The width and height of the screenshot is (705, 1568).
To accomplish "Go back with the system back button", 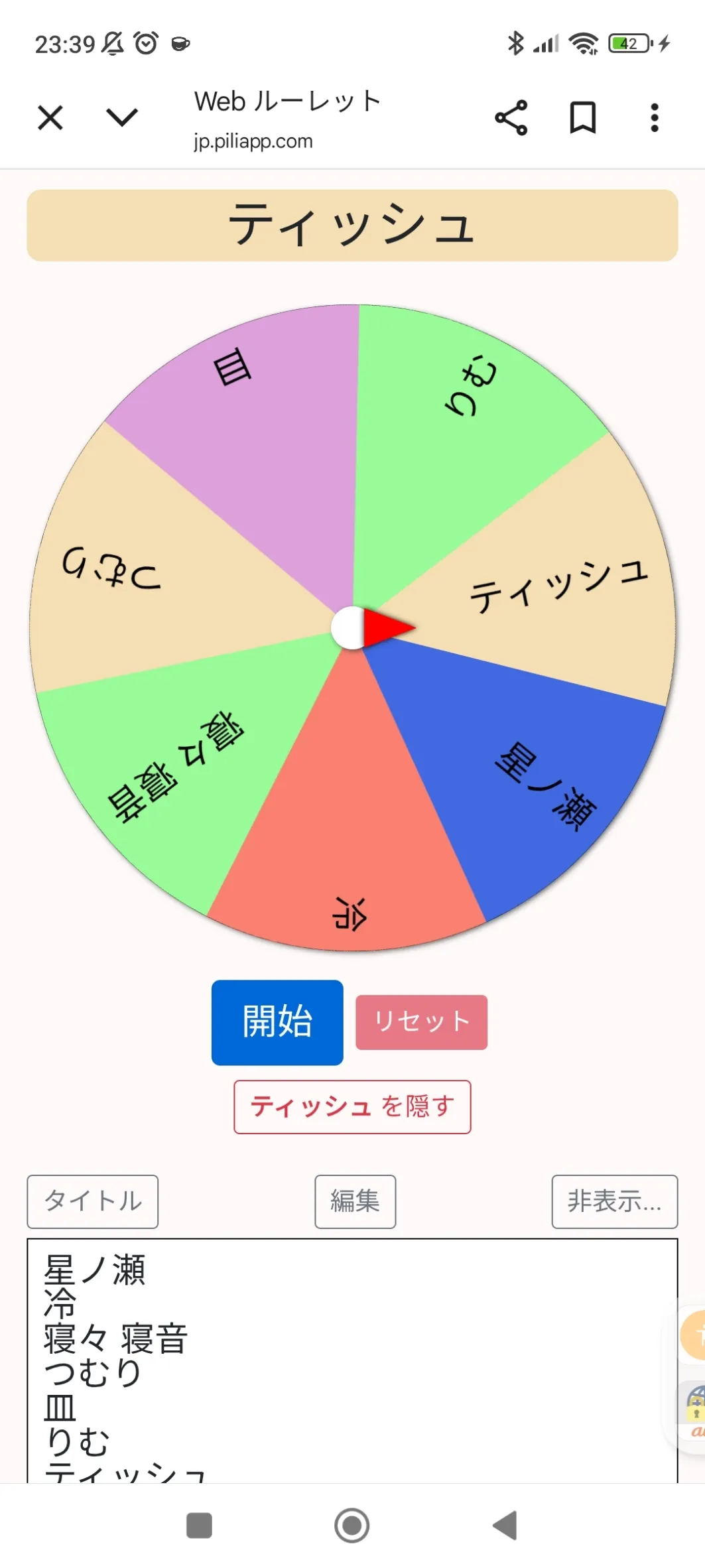I will pyautogui.click(x=505, y=1525).
